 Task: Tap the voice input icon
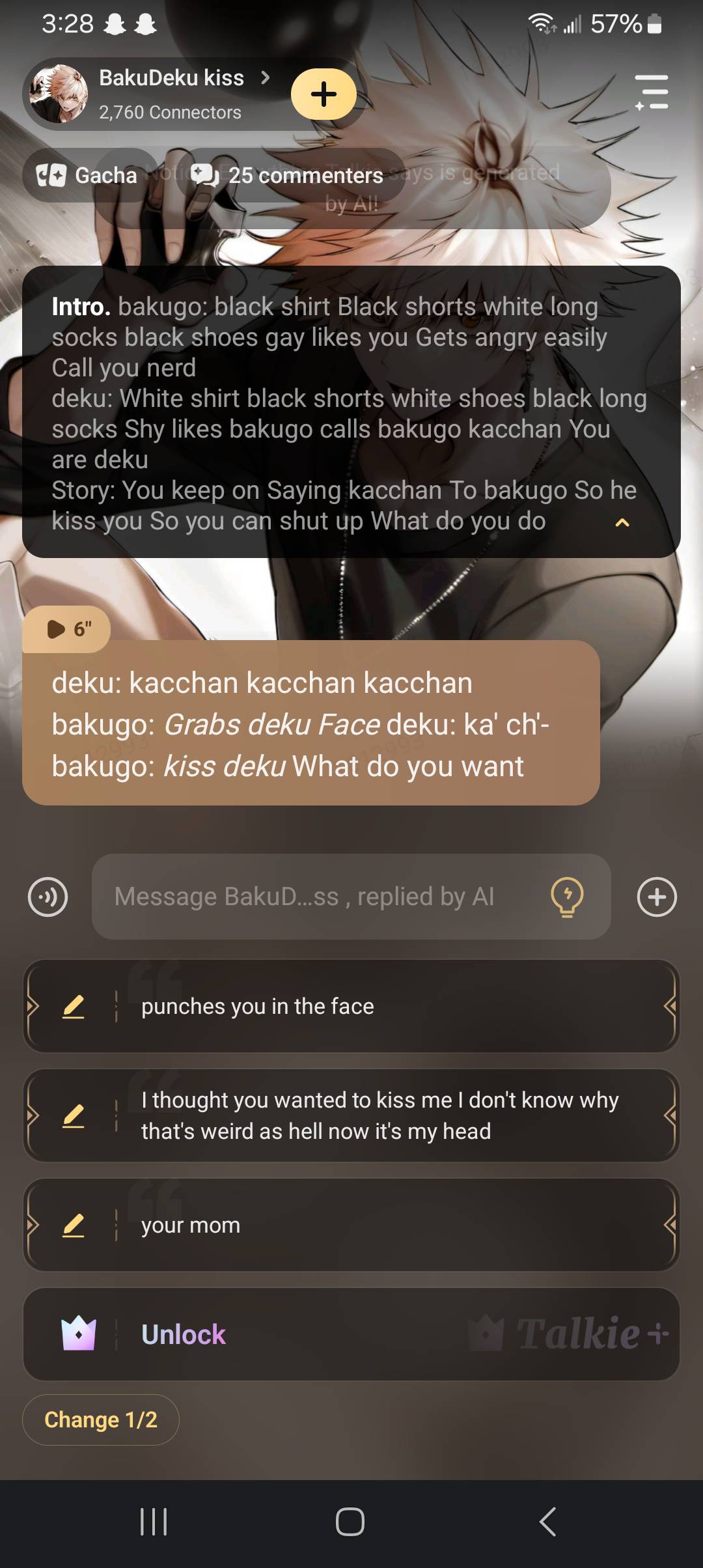click(x=48, y=897)
